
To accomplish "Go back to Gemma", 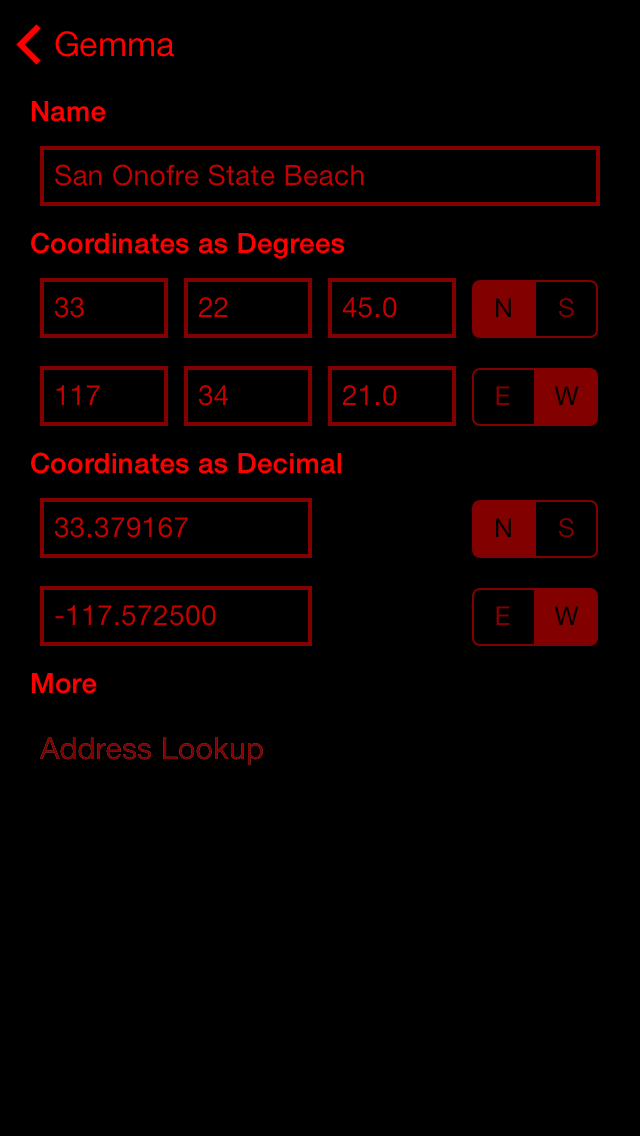I will click(96, 45).
